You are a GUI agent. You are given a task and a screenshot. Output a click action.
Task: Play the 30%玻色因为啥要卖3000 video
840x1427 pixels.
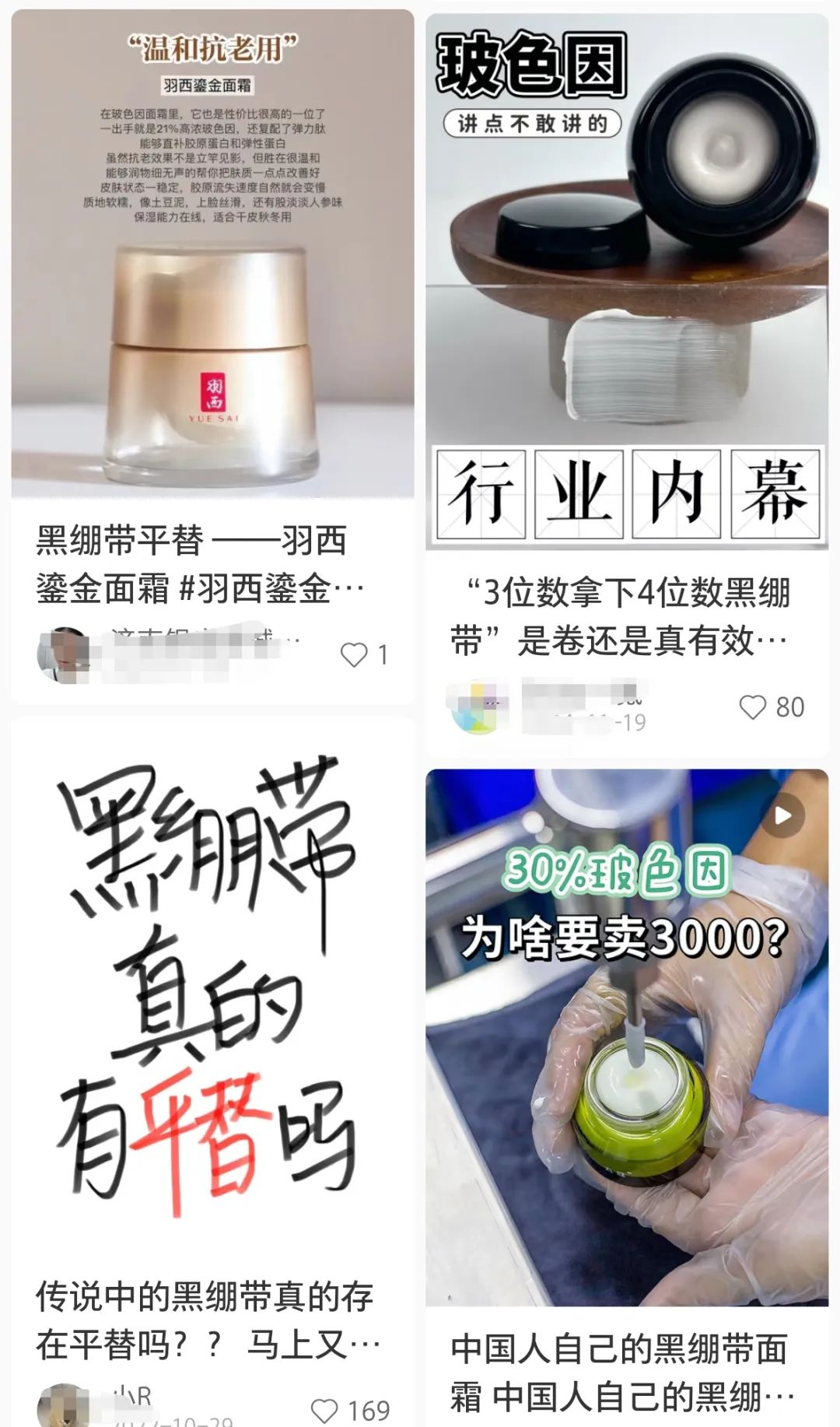[782, 815]
